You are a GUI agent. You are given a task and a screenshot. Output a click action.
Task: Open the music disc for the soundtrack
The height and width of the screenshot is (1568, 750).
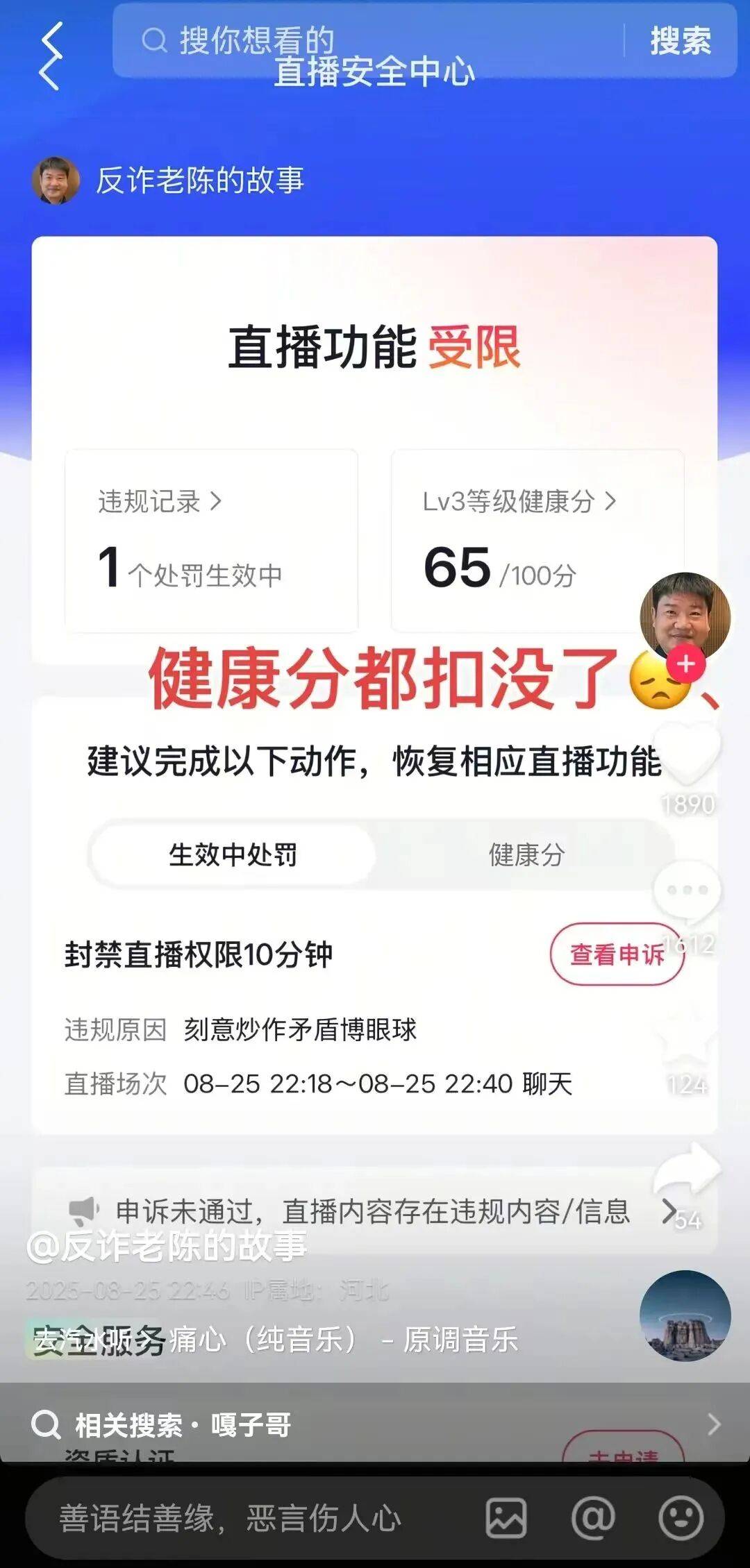685,1317
